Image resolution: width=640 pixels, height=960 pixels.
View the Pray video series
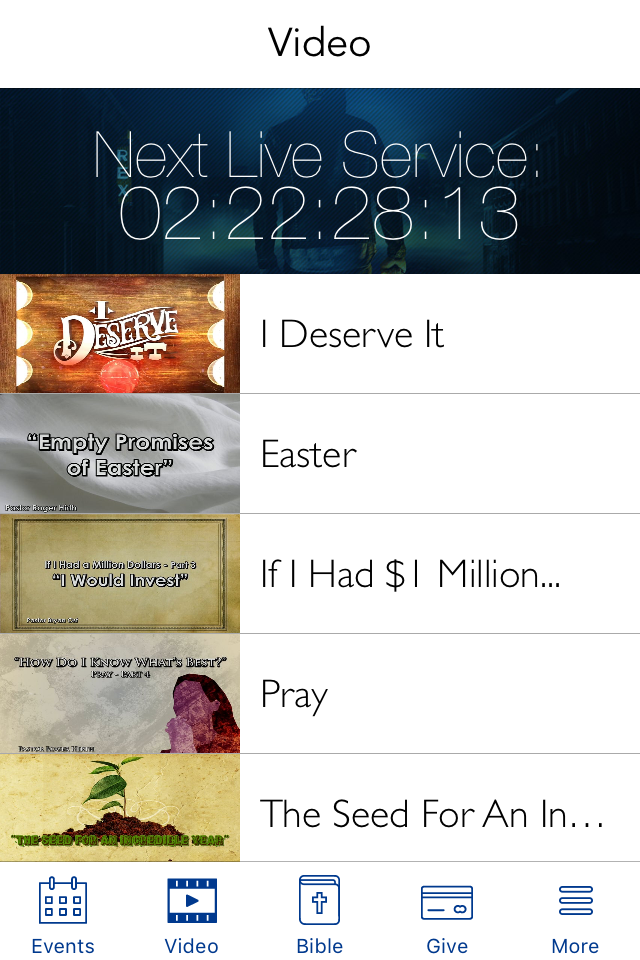click(x=320, y=694)
